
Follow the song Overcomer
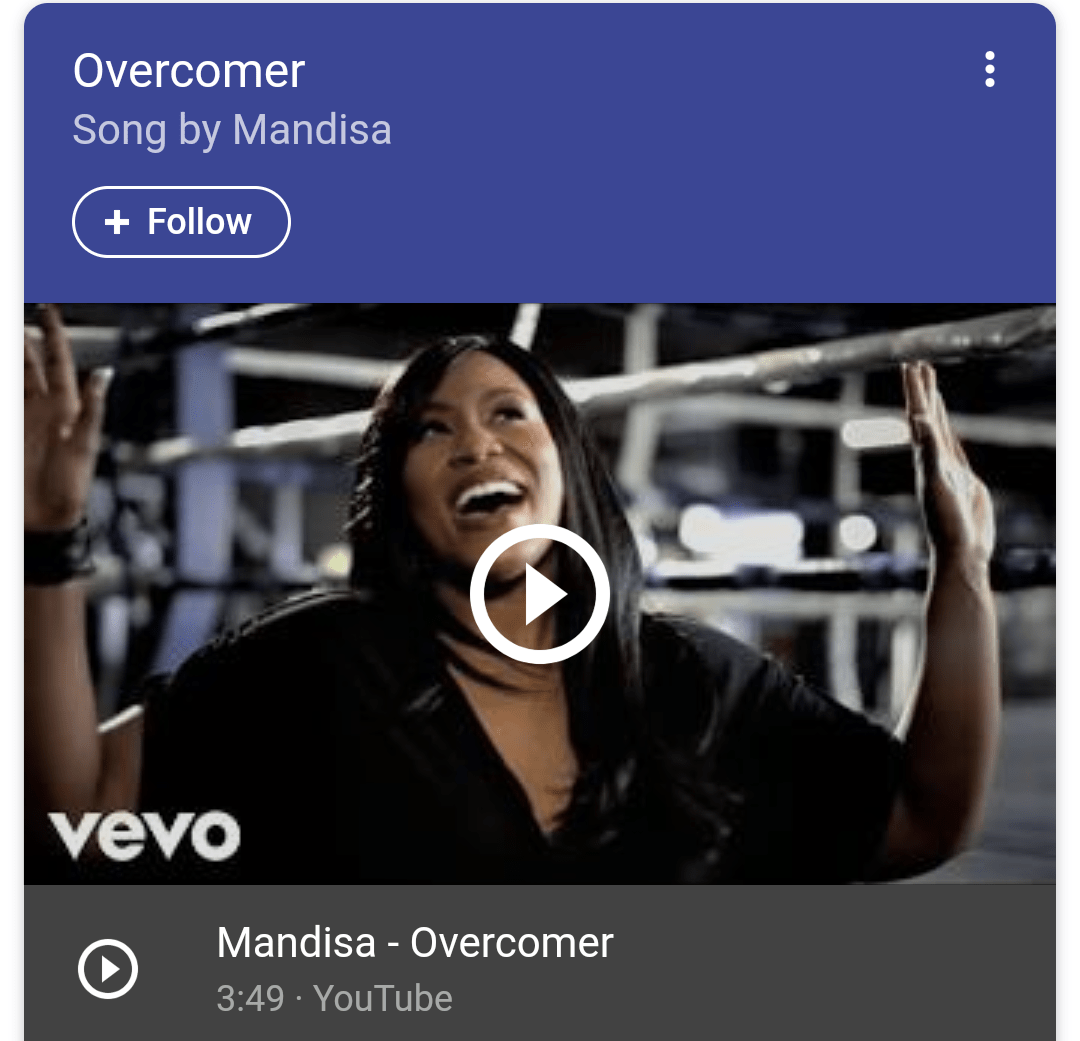coord(181,222)
